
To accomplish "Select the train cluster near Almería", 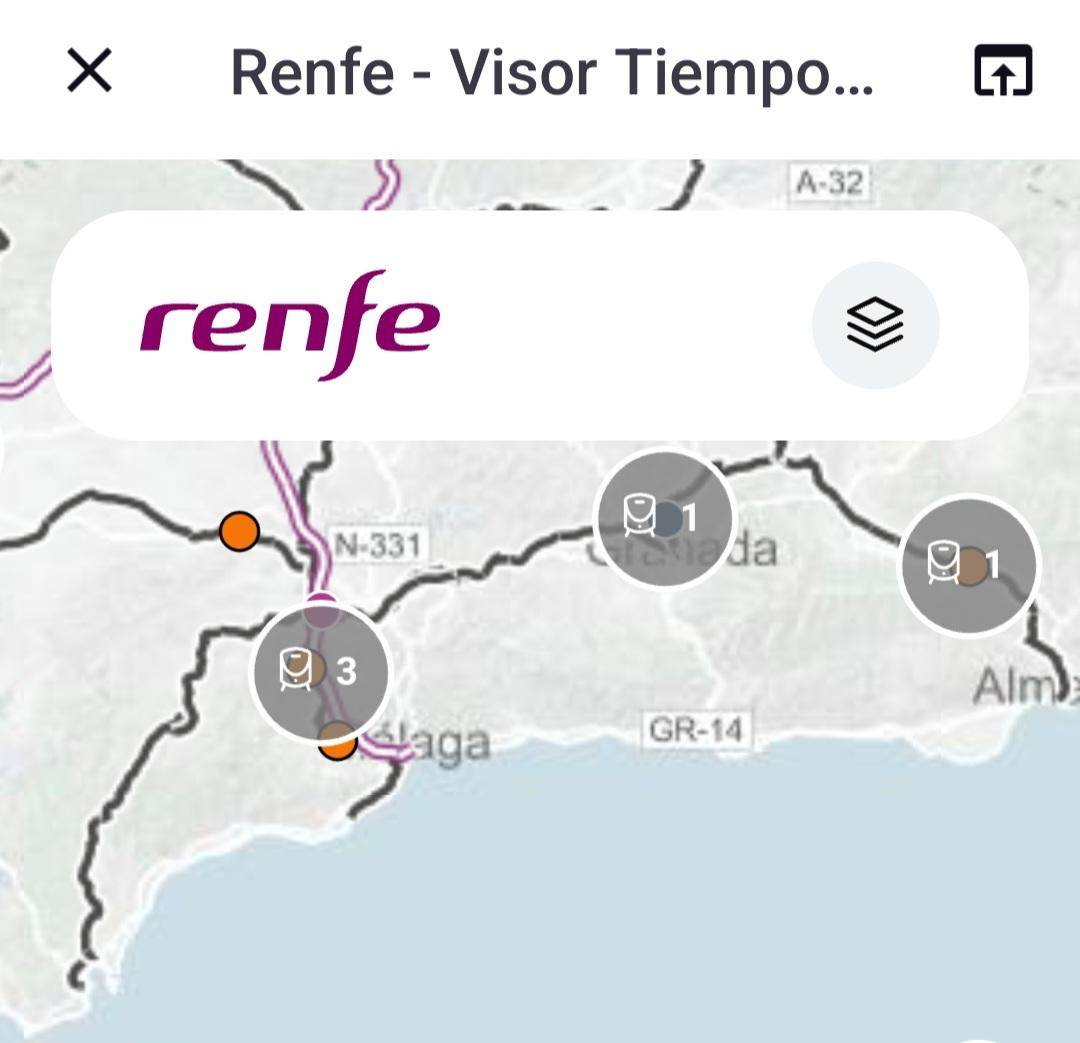I will (969, 566).
